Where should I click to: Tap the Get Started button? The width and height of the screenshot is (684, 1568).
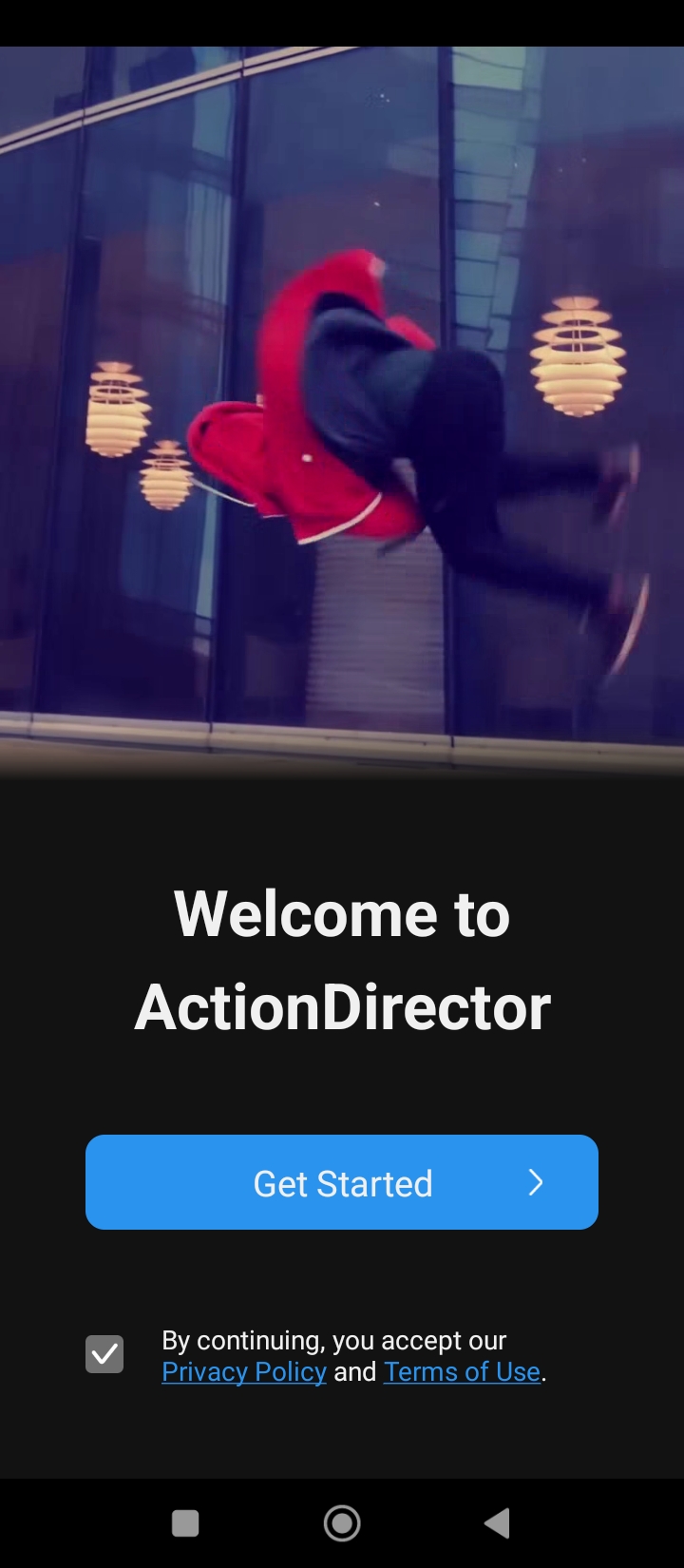(342, 1182)
